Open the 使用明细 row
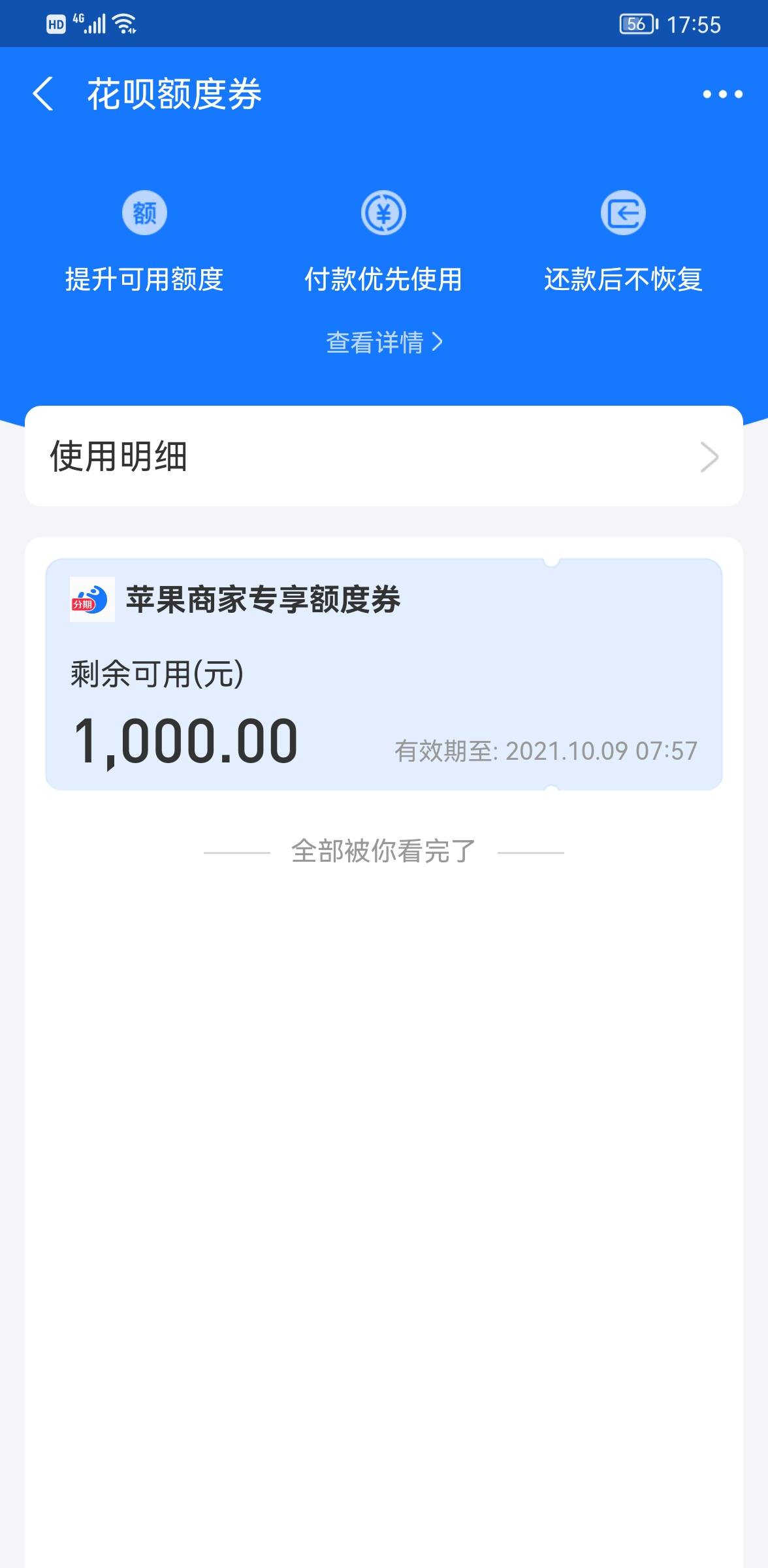This screenshot has height=1568, width=768. point(384,456)
